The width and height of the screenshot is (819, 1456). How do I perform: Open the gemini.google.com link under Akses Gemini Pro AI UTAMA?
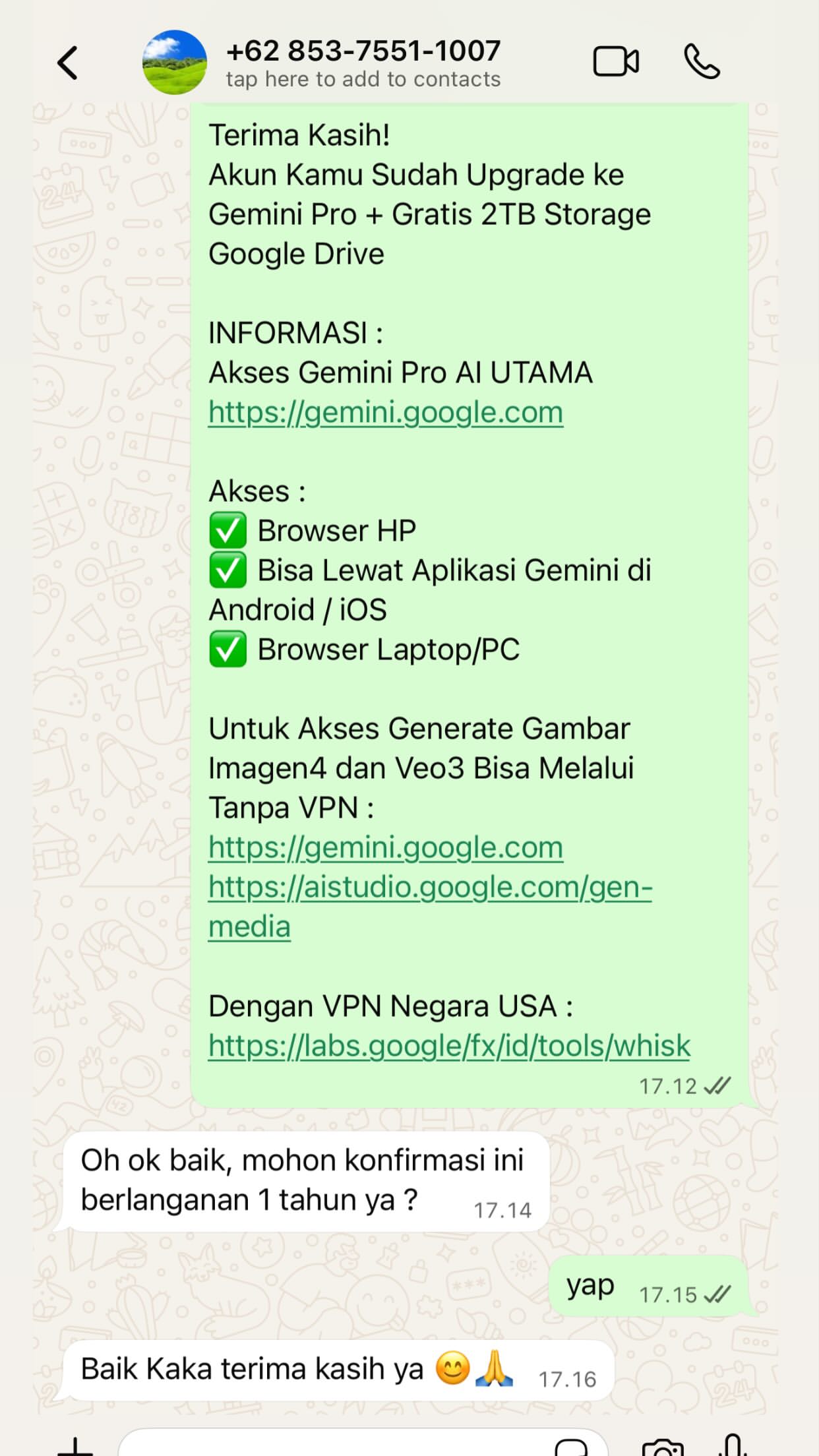click(386, 413)
